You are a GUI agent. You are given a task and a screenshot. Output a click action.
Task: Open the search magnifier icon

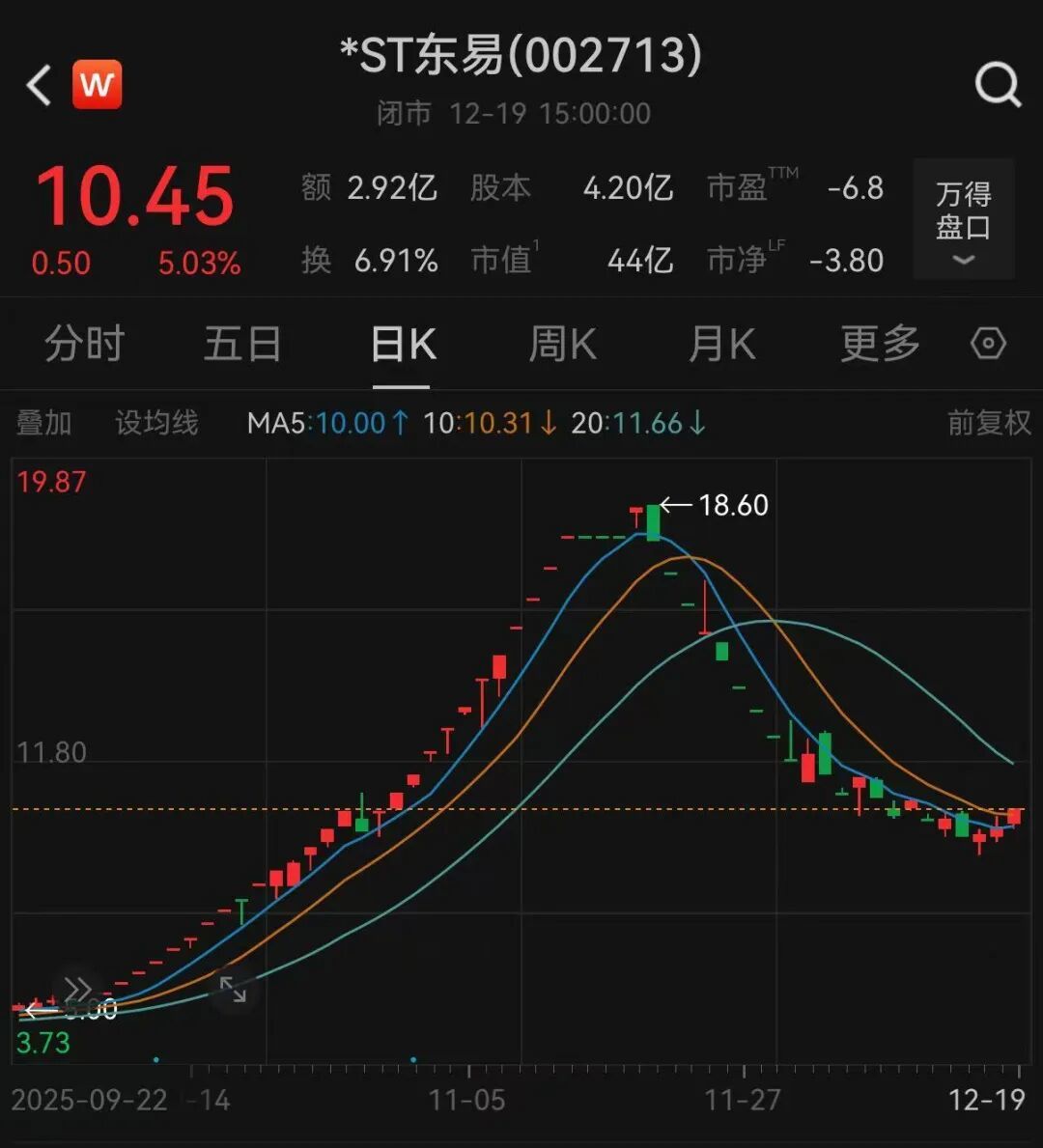pos(998,85)
